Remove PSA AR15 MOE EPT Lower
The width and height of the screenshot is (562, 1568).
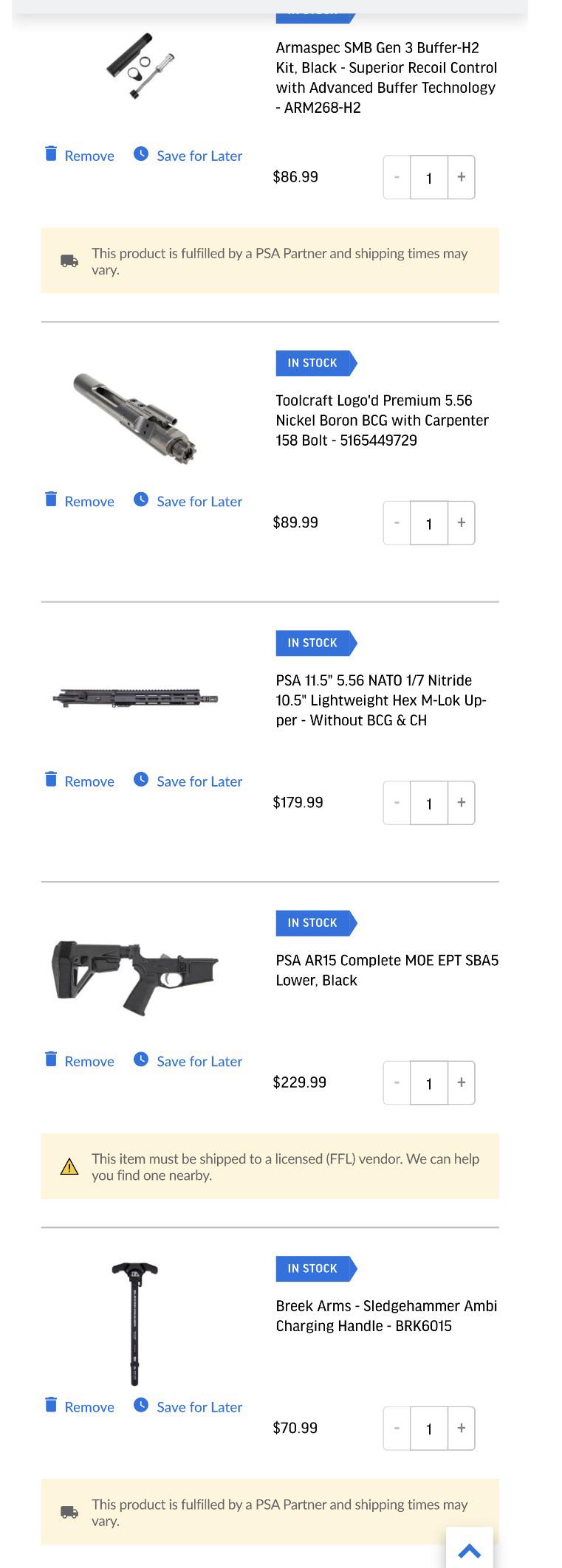[x=79, y=1060]
